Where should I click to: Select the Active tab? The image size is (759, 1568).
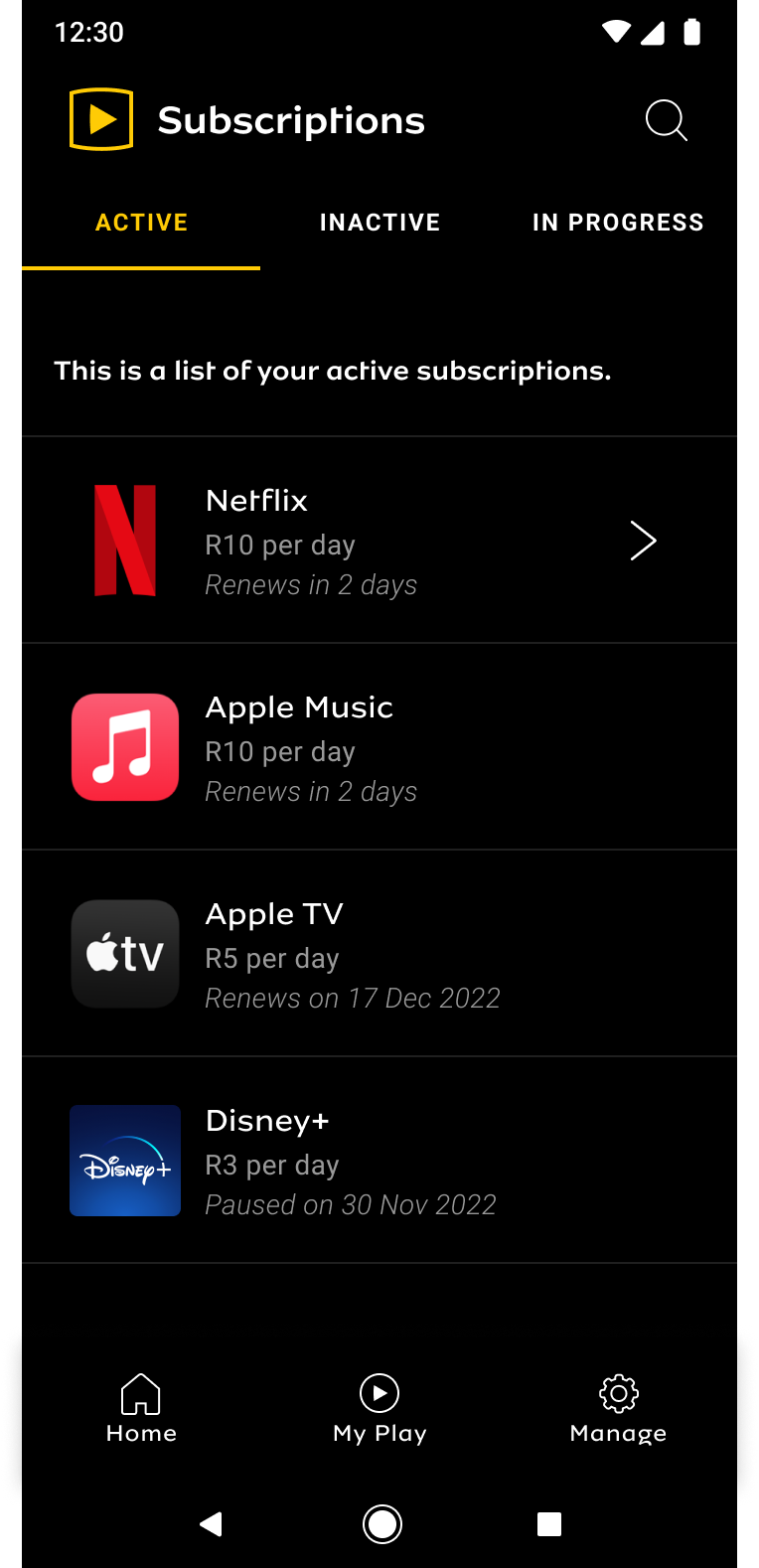tap(141, 223)
